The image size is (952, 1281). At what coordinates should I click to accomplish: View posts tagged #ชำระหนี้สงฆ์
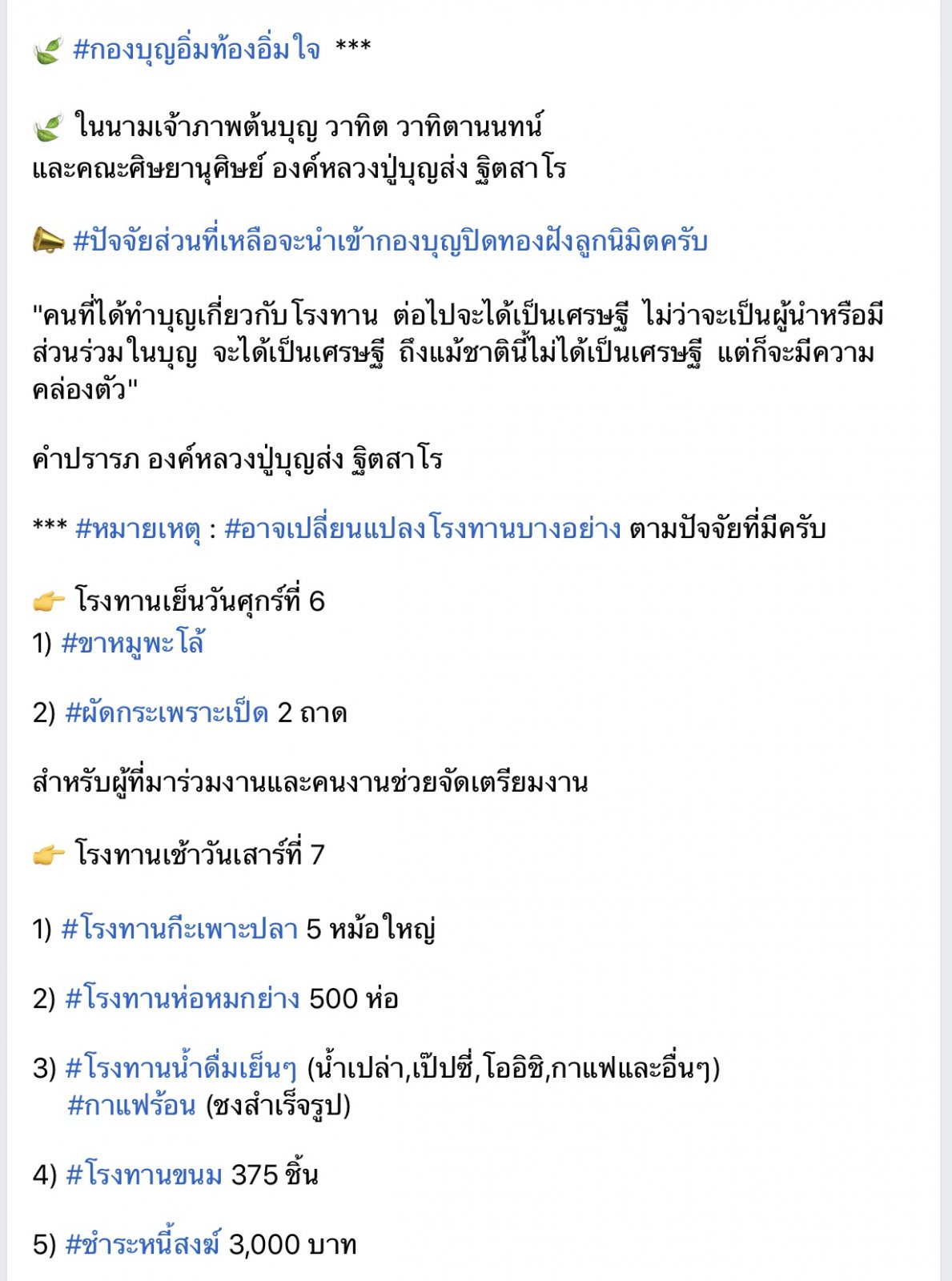143,1245
